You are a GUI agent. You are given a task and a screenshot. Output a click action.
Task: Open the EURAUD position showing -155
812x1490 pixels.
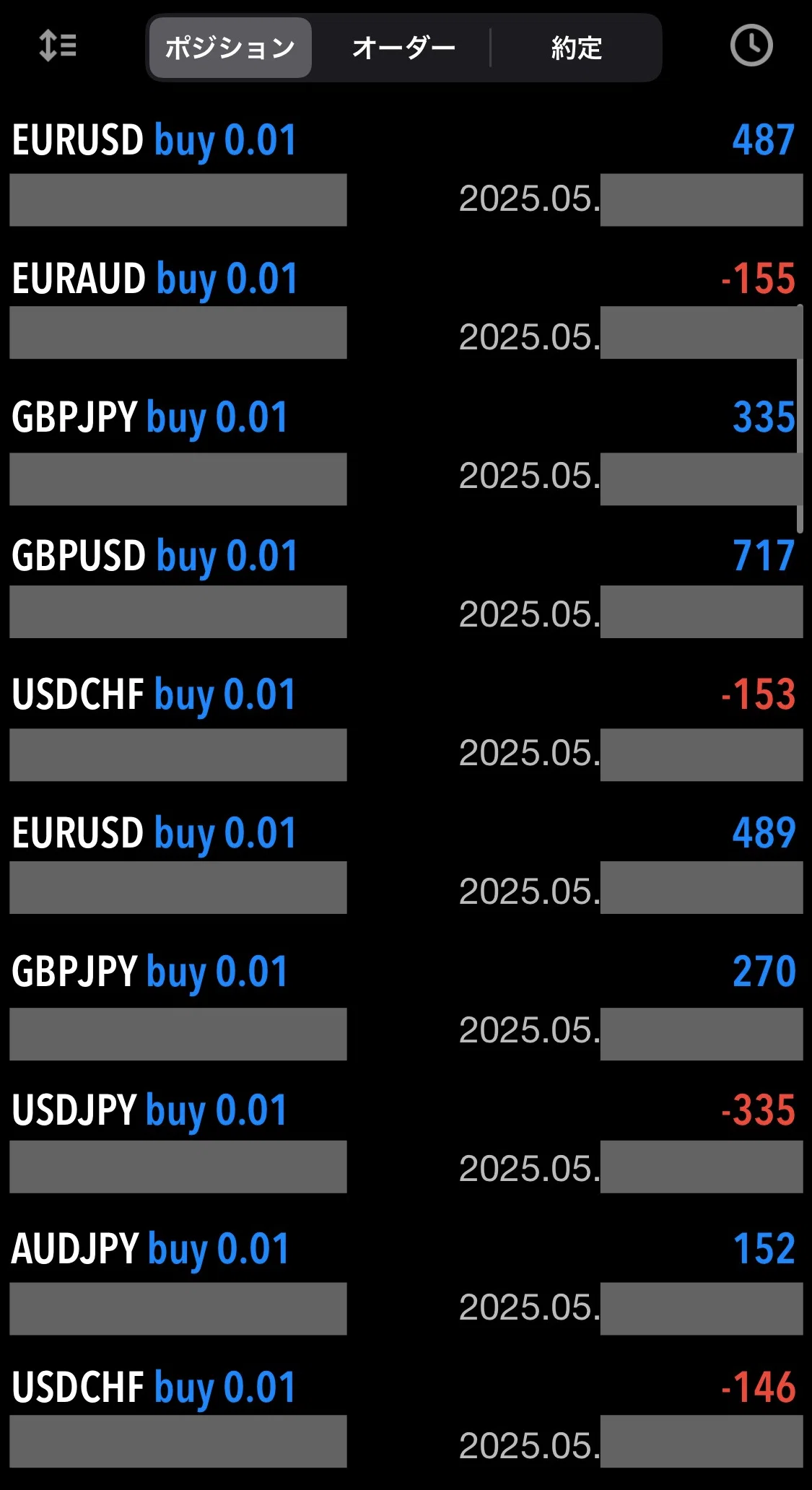pos(406,313)
